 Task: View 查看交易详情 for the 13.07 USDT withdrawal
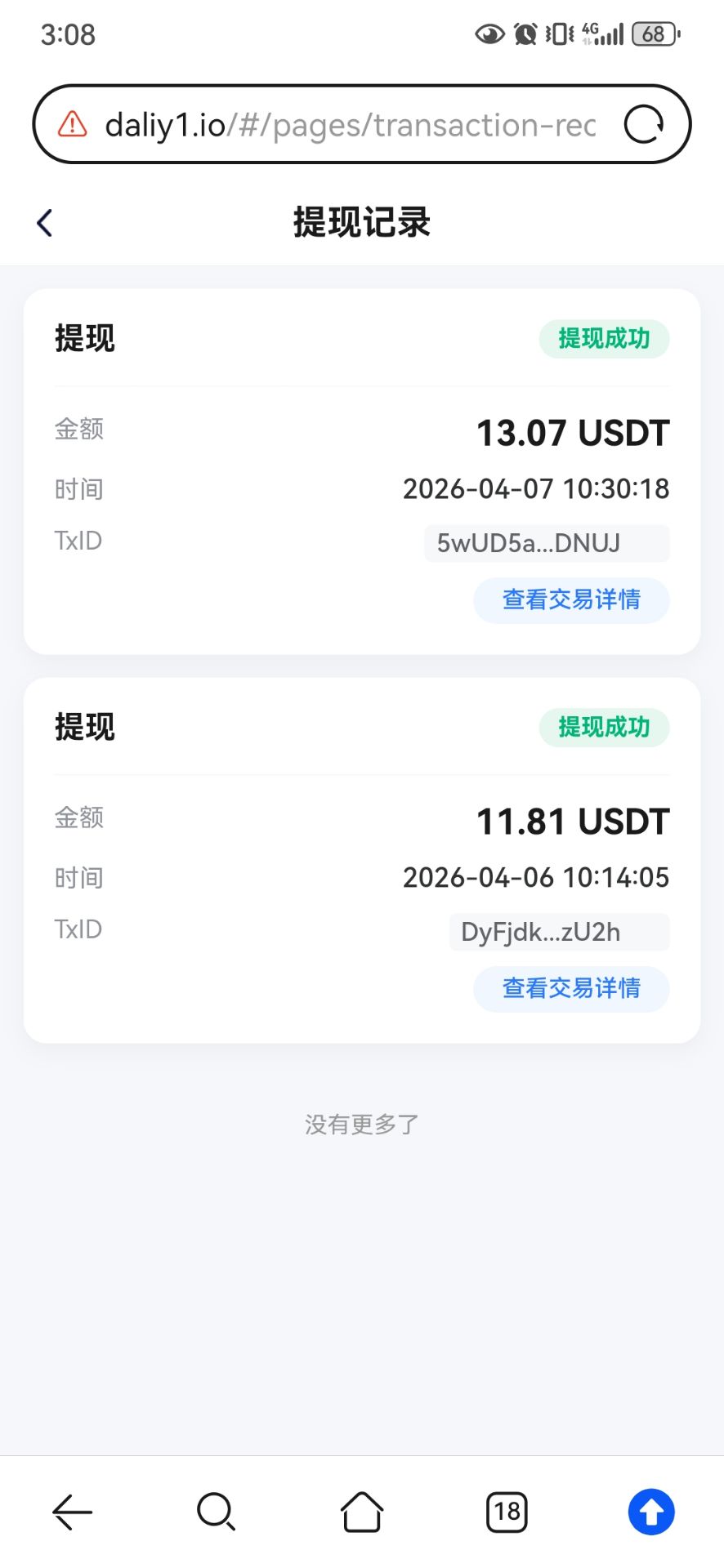[x=571, y=600]
